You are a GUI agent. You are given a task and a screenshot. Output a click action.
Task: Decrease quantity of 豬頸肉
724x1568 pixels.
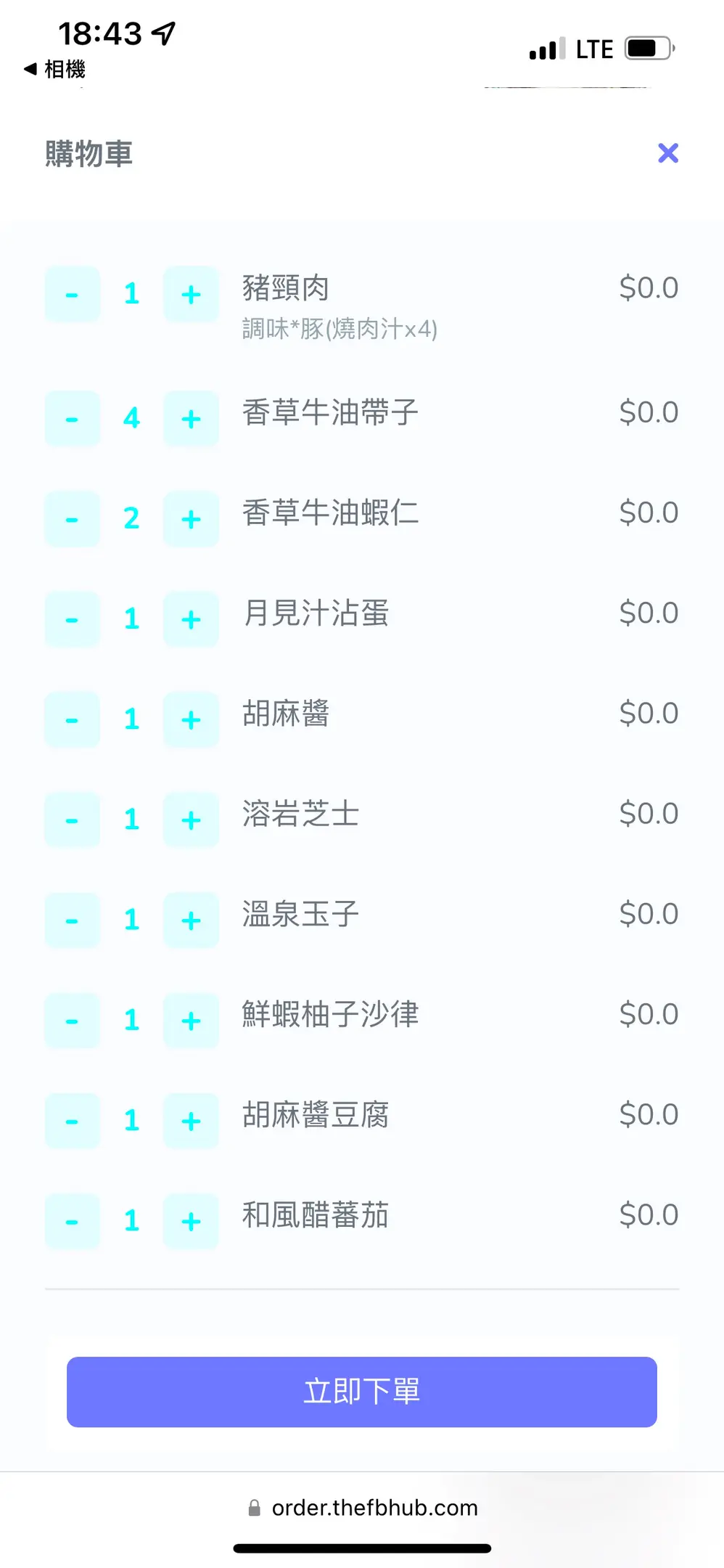point(72,294)
